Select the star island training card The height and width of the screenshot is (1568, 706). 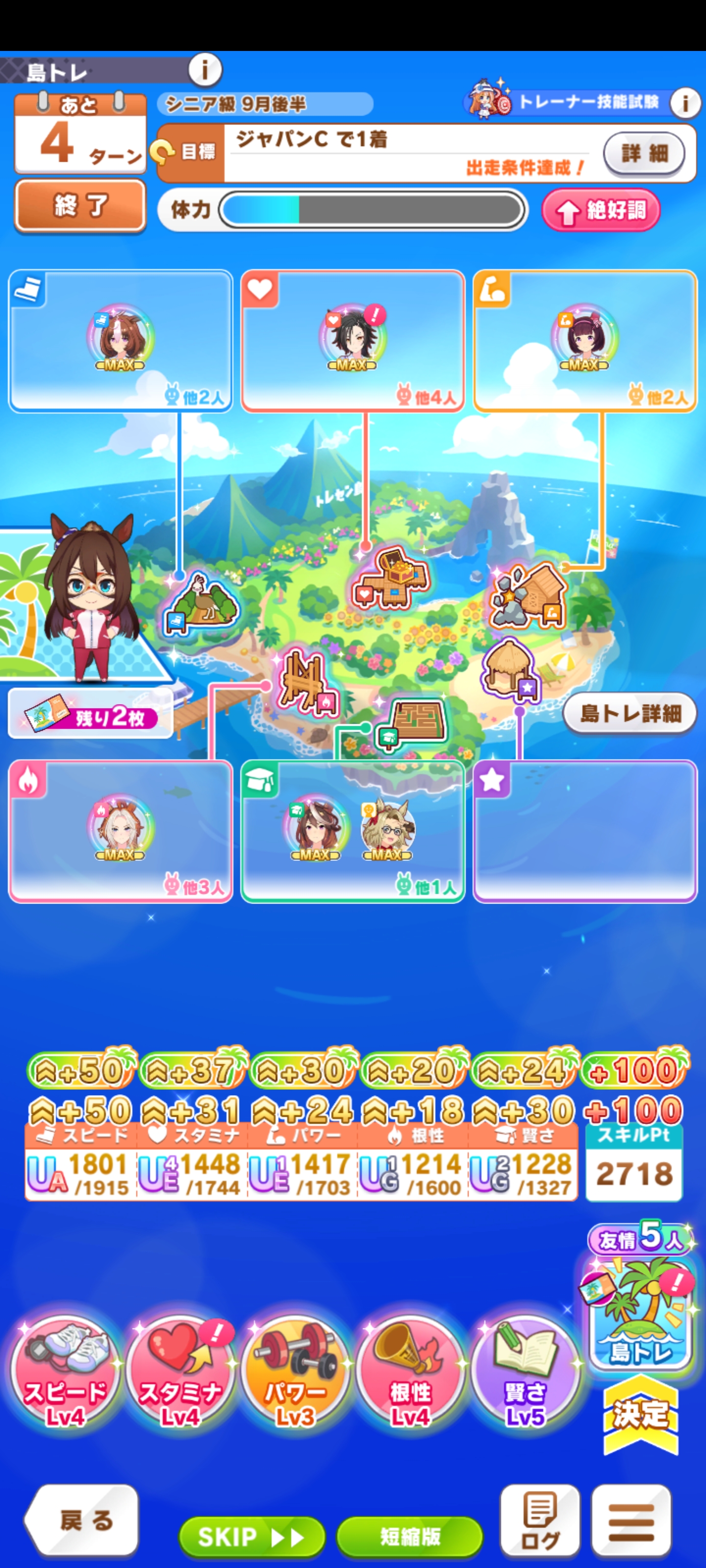[x=585, y=831]
